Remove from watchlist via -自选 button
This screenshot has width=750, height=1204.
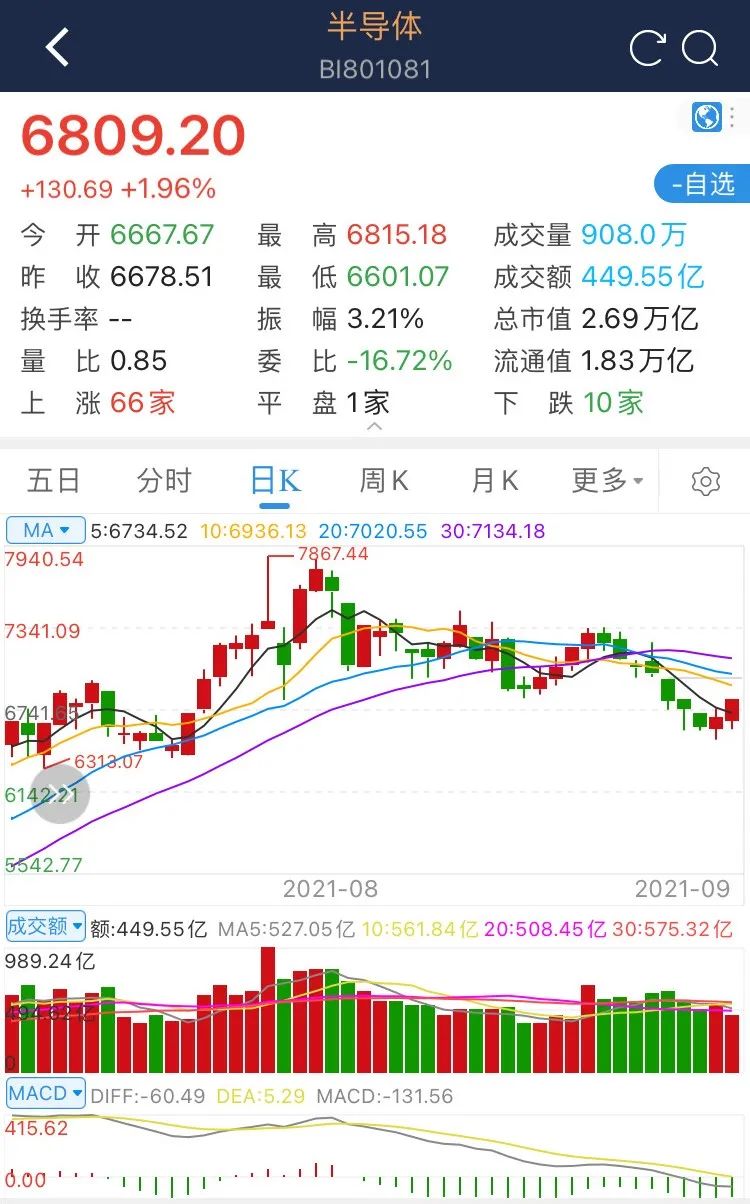coord(702,184)
